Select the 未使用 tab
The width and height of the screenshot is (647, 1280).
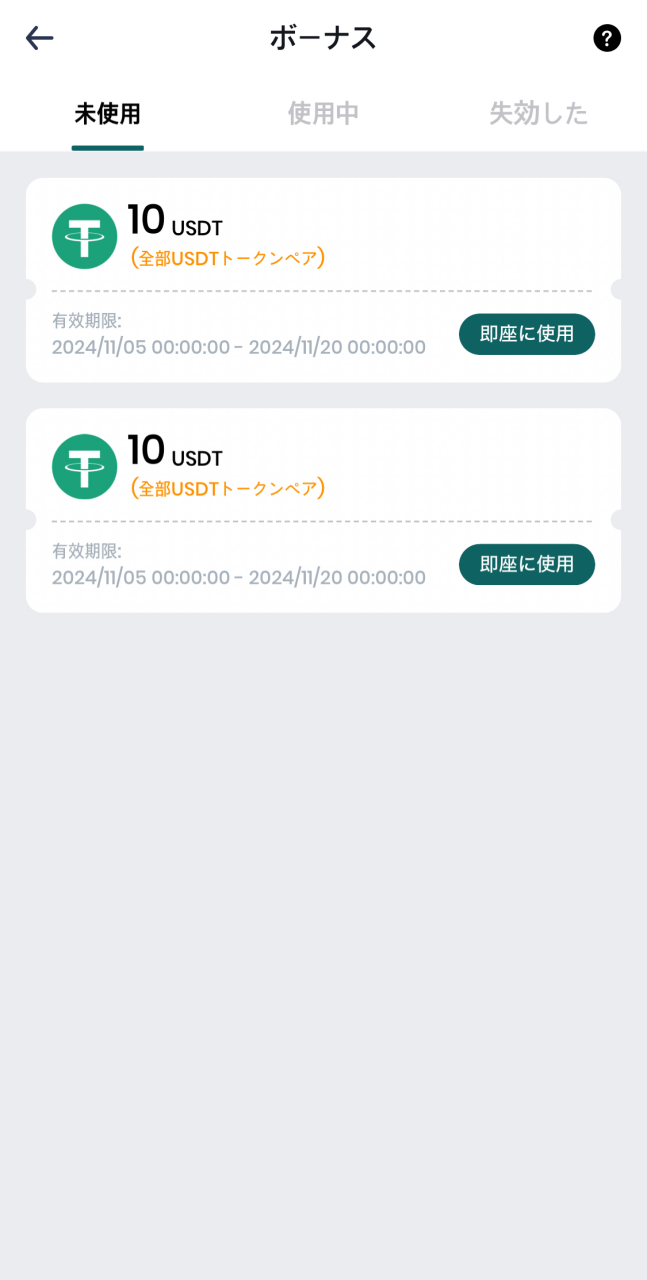click(x=108, y=114)
